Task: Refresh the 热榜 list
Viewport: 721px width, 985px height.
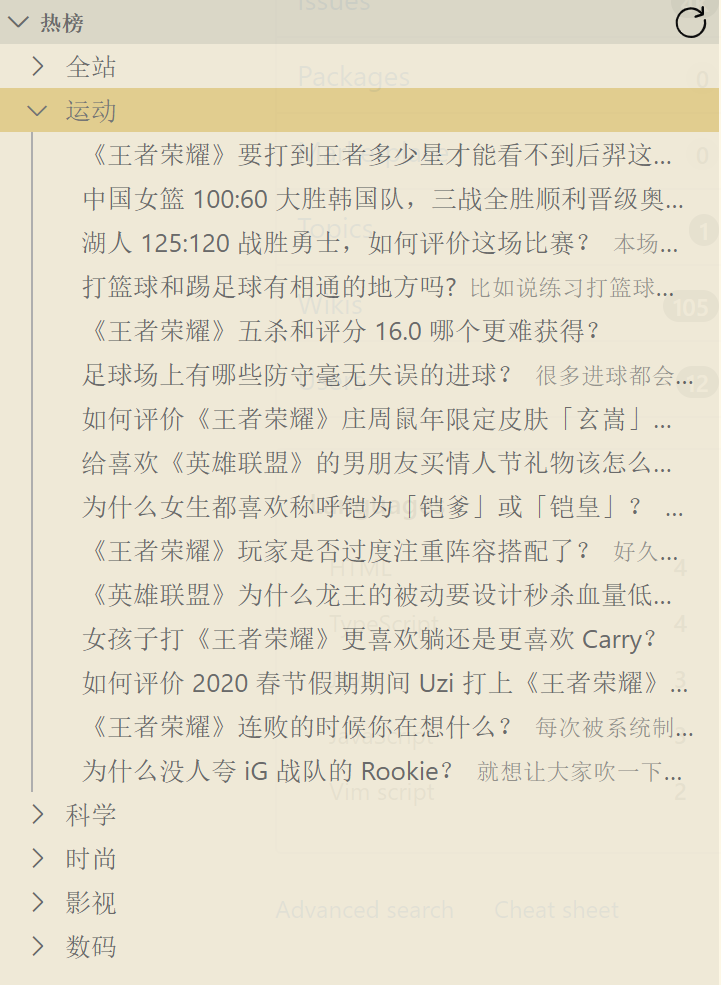Action: click(x=691, y=22)
